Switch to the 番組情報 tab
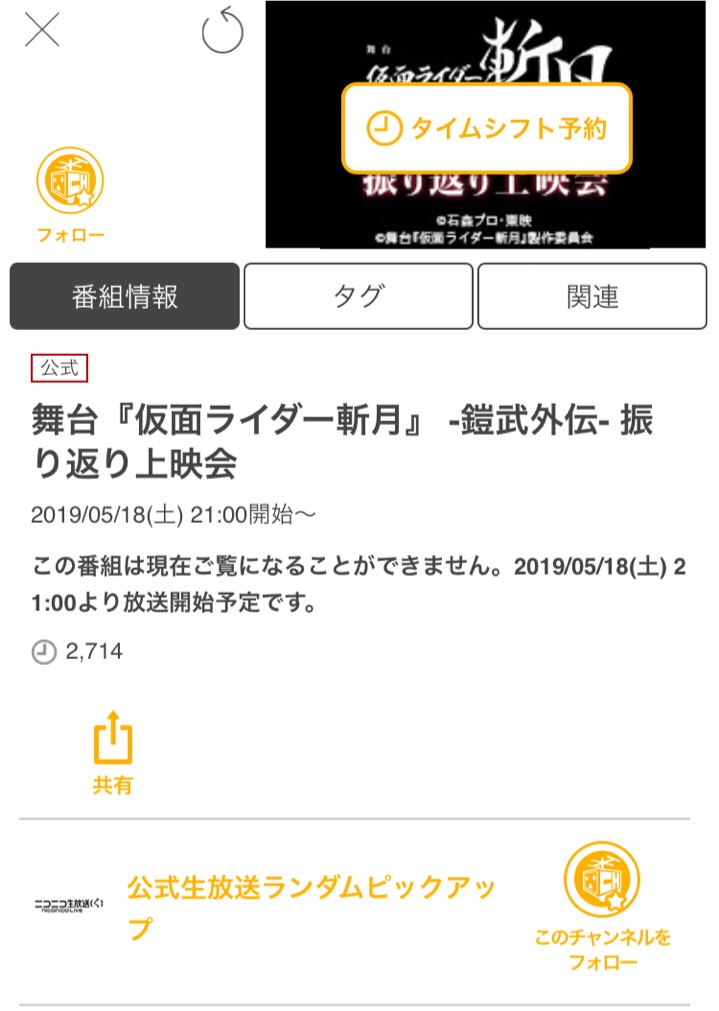The height and width of the screenshot is (1011, 719). tap(125, 296)
